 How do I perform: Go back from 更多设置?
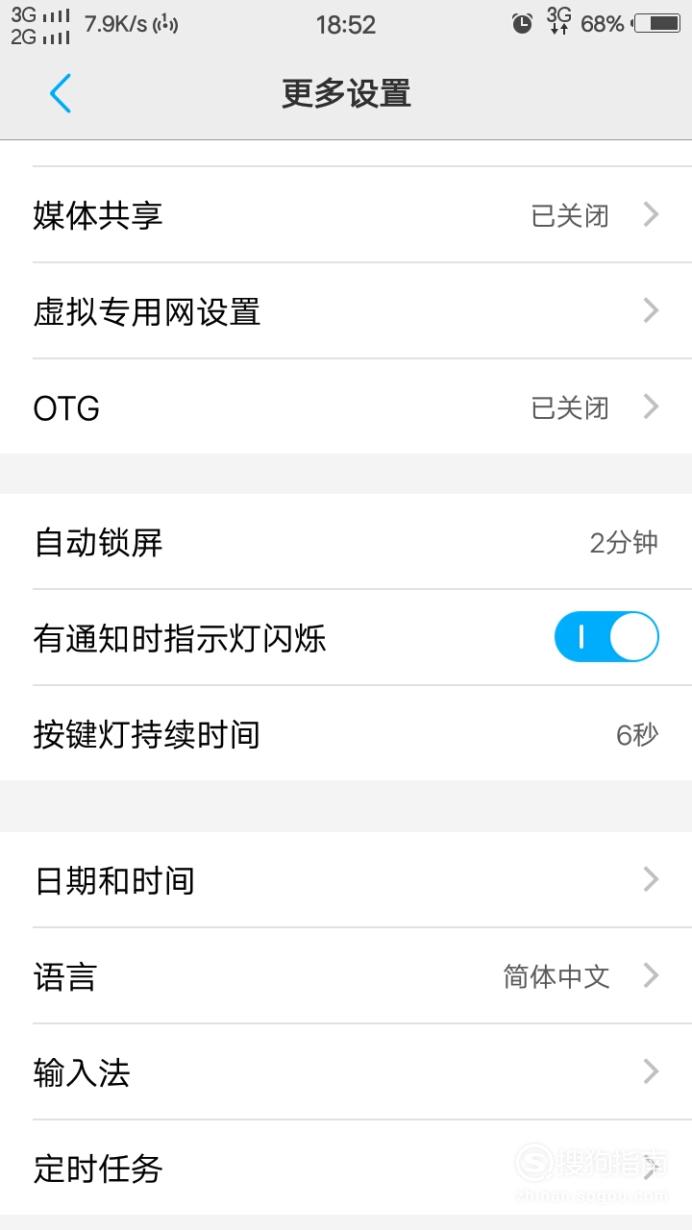[60, 94]
